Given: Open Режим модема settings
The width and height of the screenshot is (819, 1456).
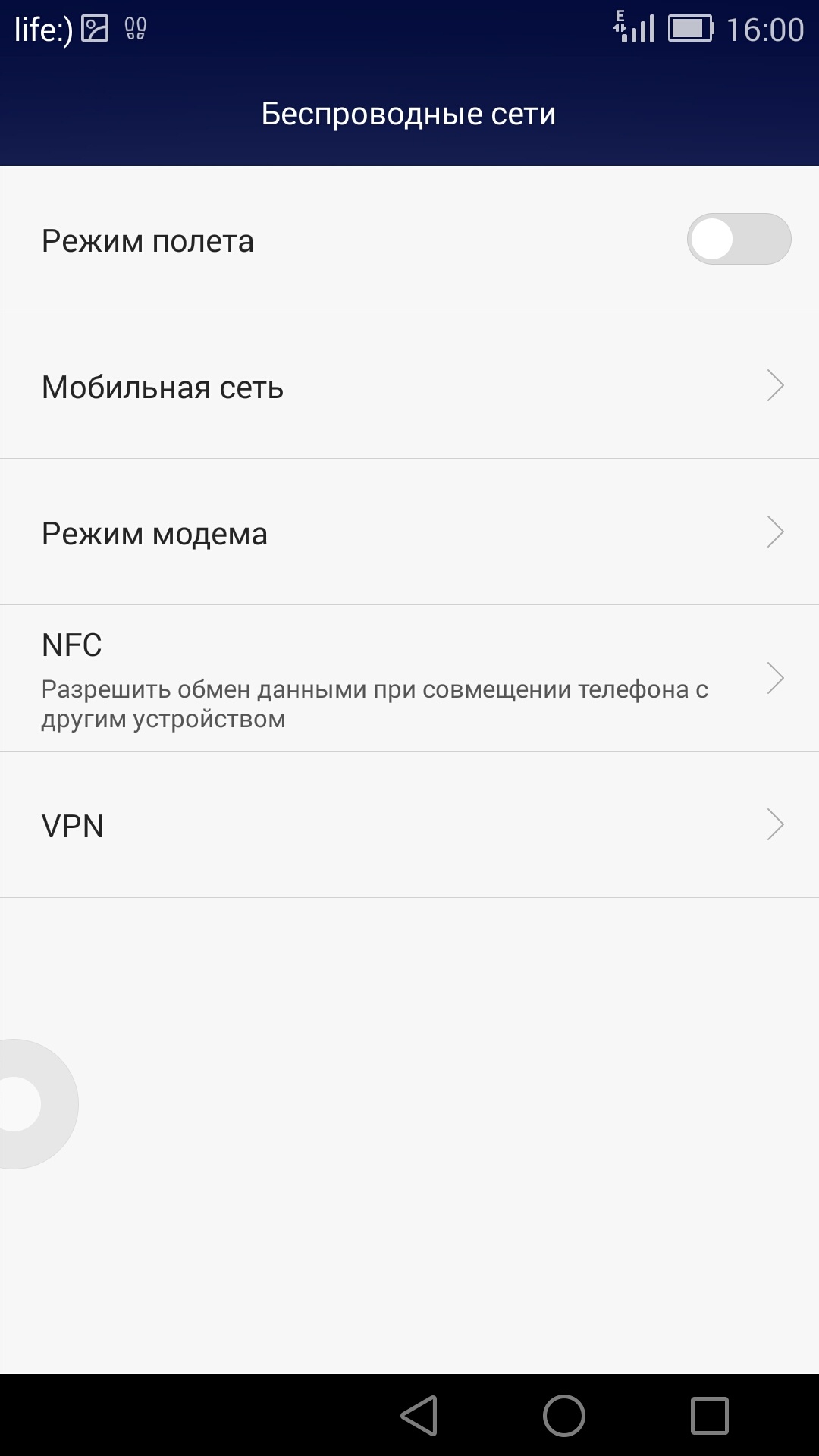Looking at the screenshot, I should pyautogui.click(x=409, y=532).
